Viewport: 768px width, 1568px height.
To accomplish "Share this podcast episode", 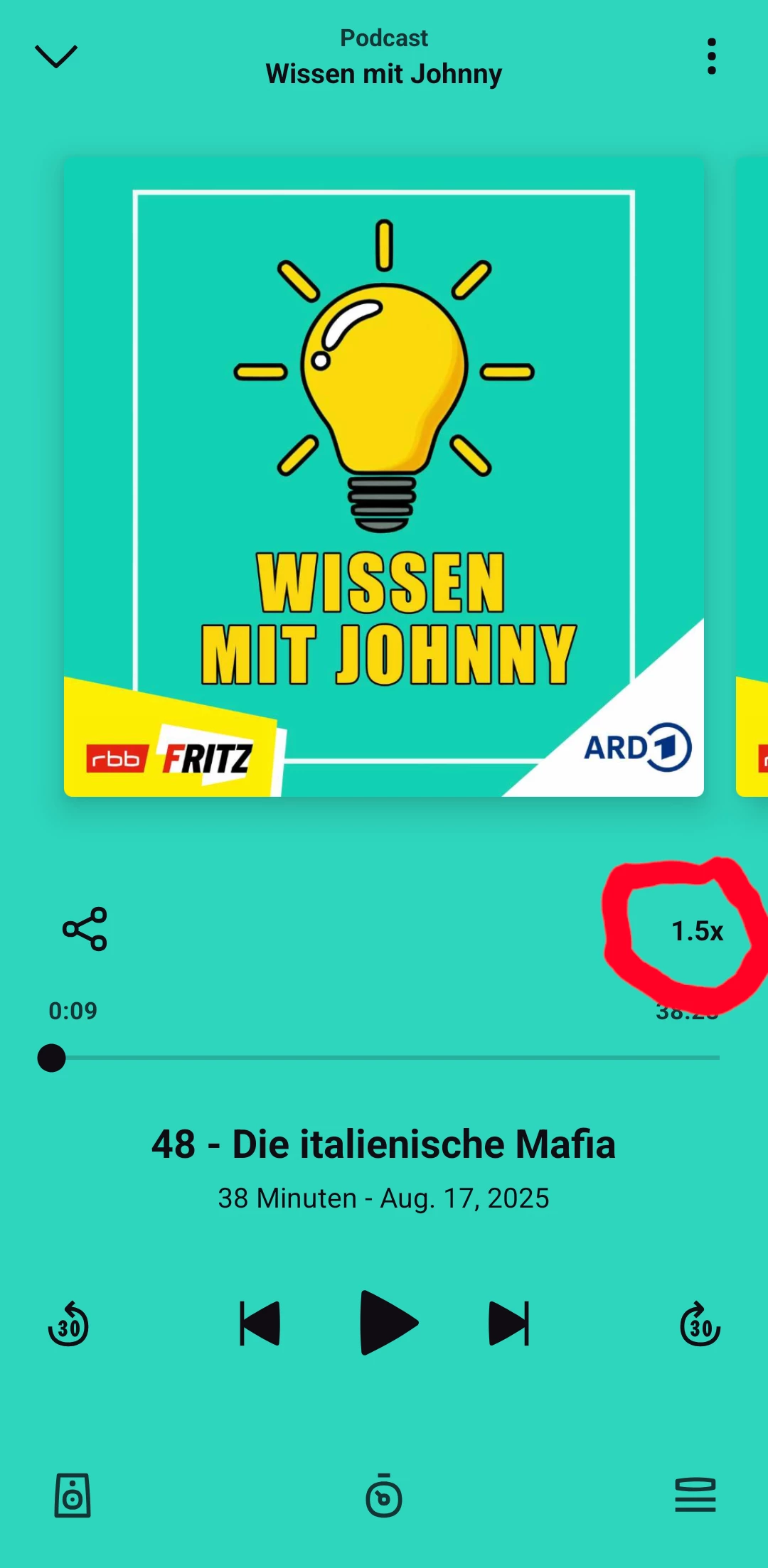I will click(x=85, y=929).
